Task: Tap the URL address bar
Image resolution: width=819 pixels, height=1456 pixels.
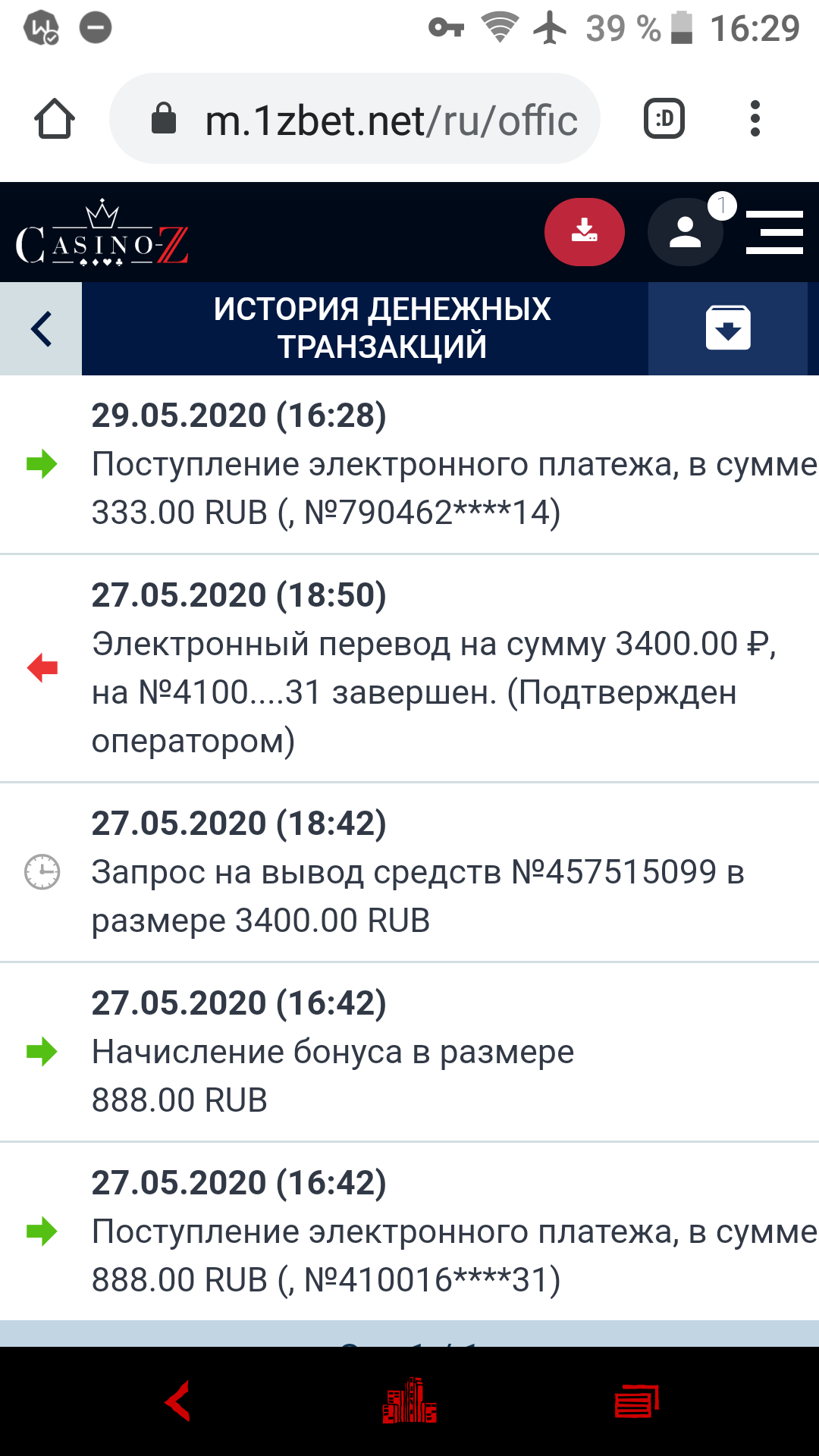Action: click(355, 119)
